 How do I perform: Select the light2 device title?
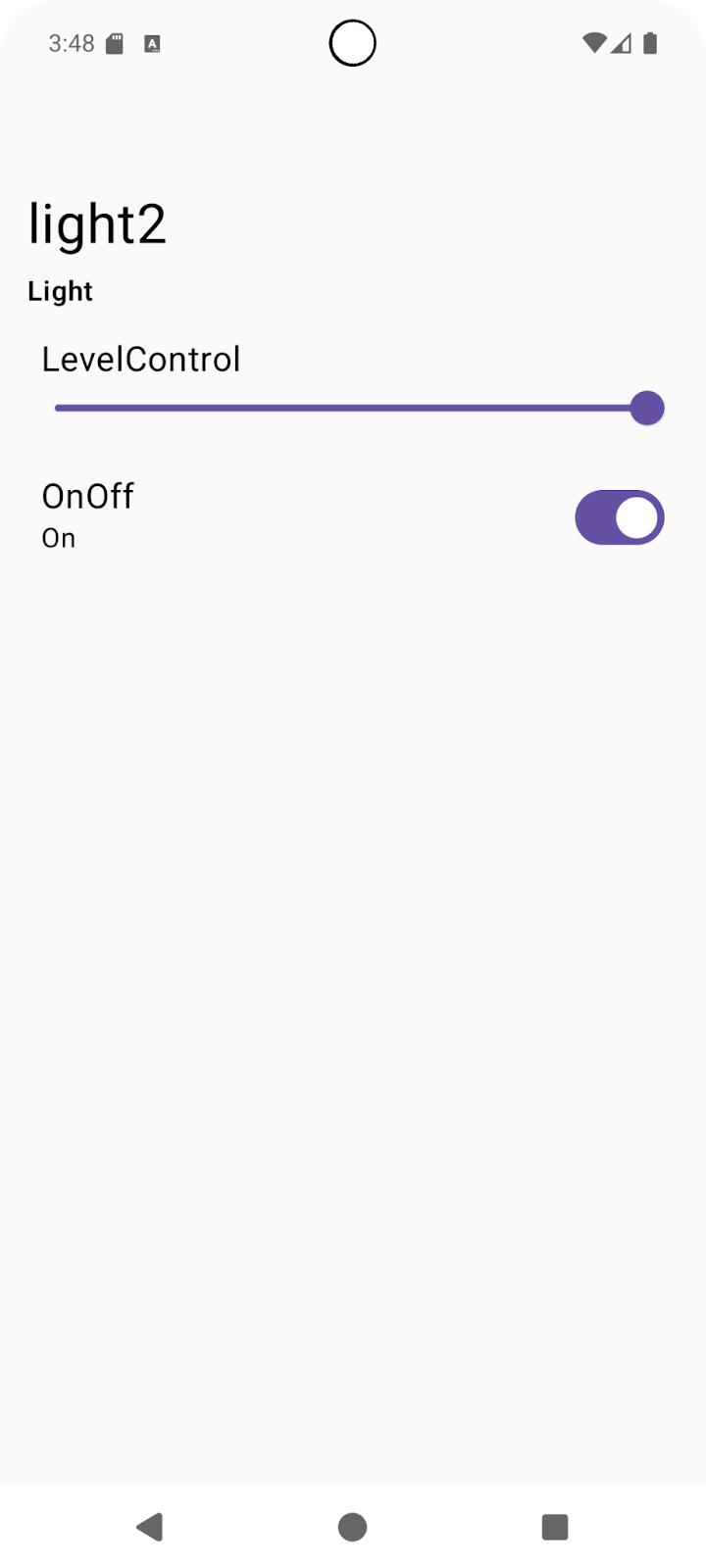click(97, 221)
